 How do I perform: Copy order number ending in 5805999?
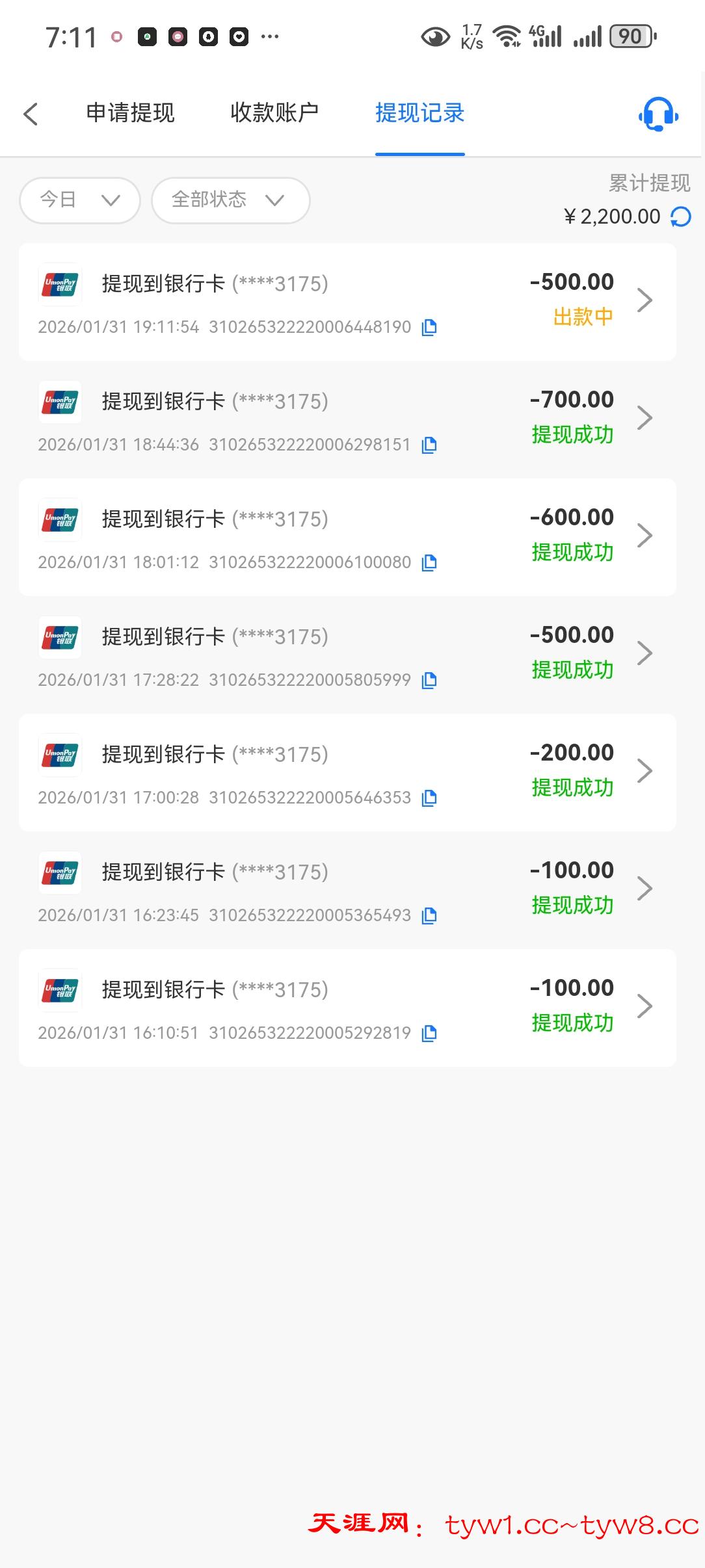(x=429, y=681)
